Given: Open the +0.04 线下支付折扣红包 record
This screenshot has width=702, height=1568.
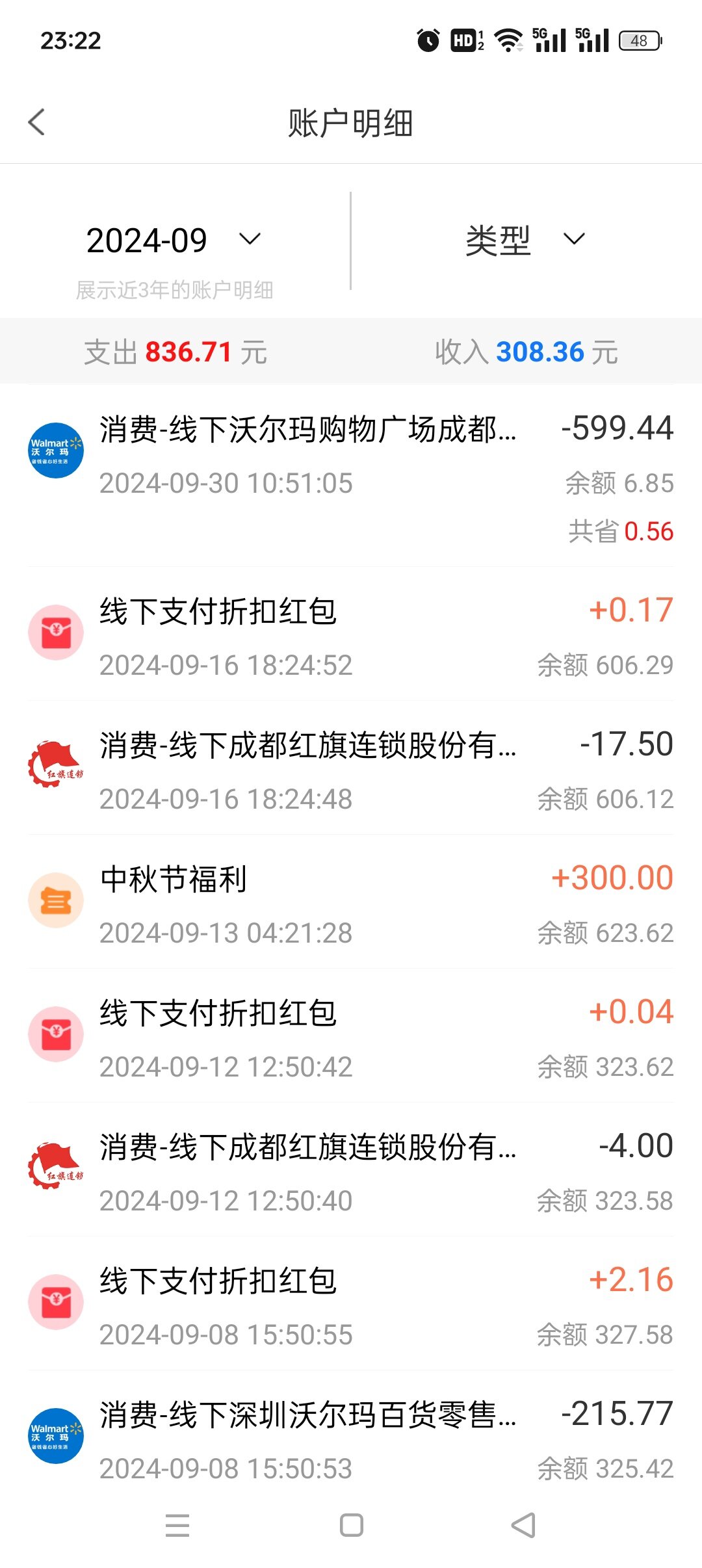Looking at the screenshot, I should (x=351, y=1038).
